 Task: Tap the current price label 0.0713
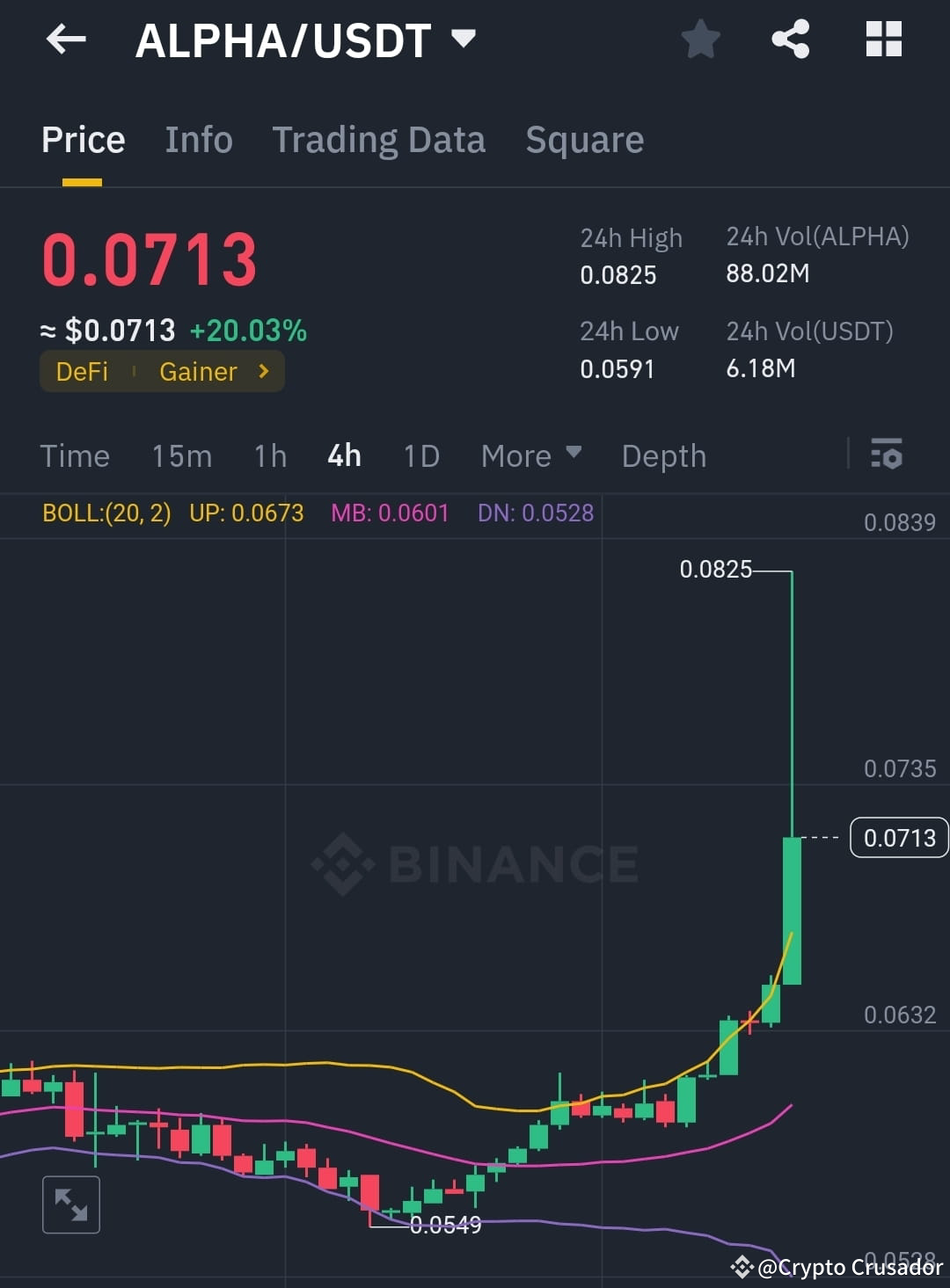pos(898,838)
